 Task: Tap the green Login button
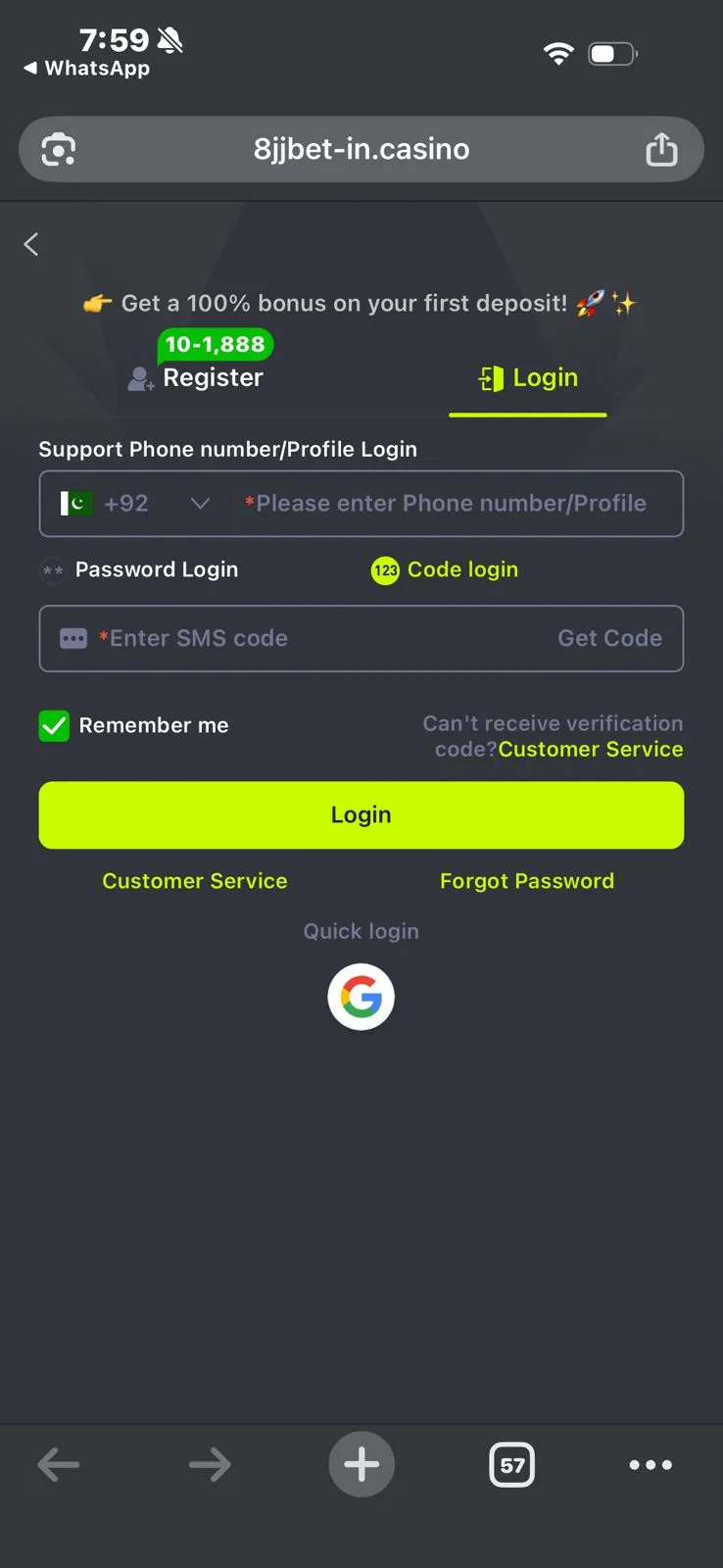(361, 814)
